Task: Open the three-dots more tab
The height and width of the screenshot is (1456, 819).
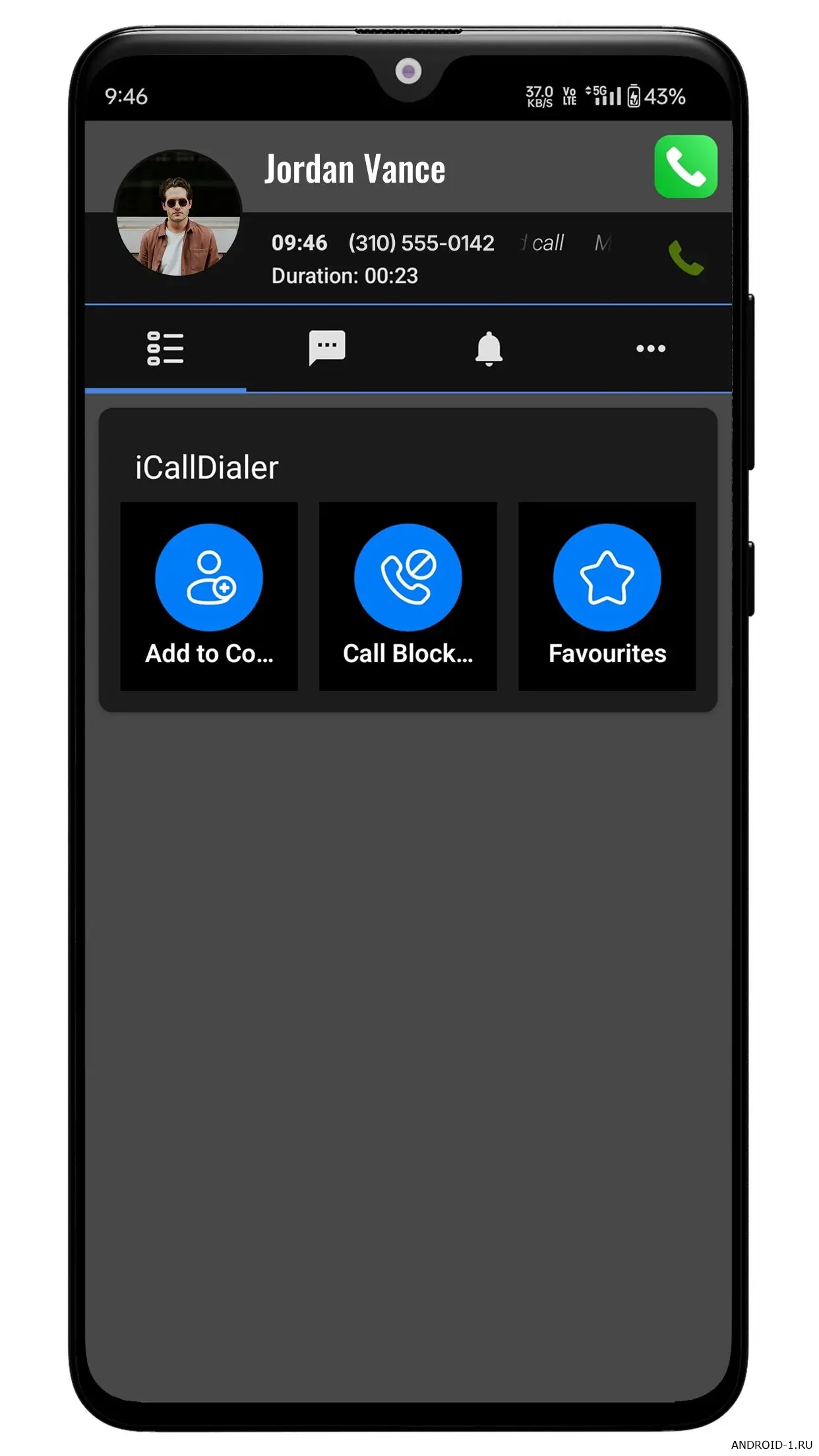Action: 650,348
